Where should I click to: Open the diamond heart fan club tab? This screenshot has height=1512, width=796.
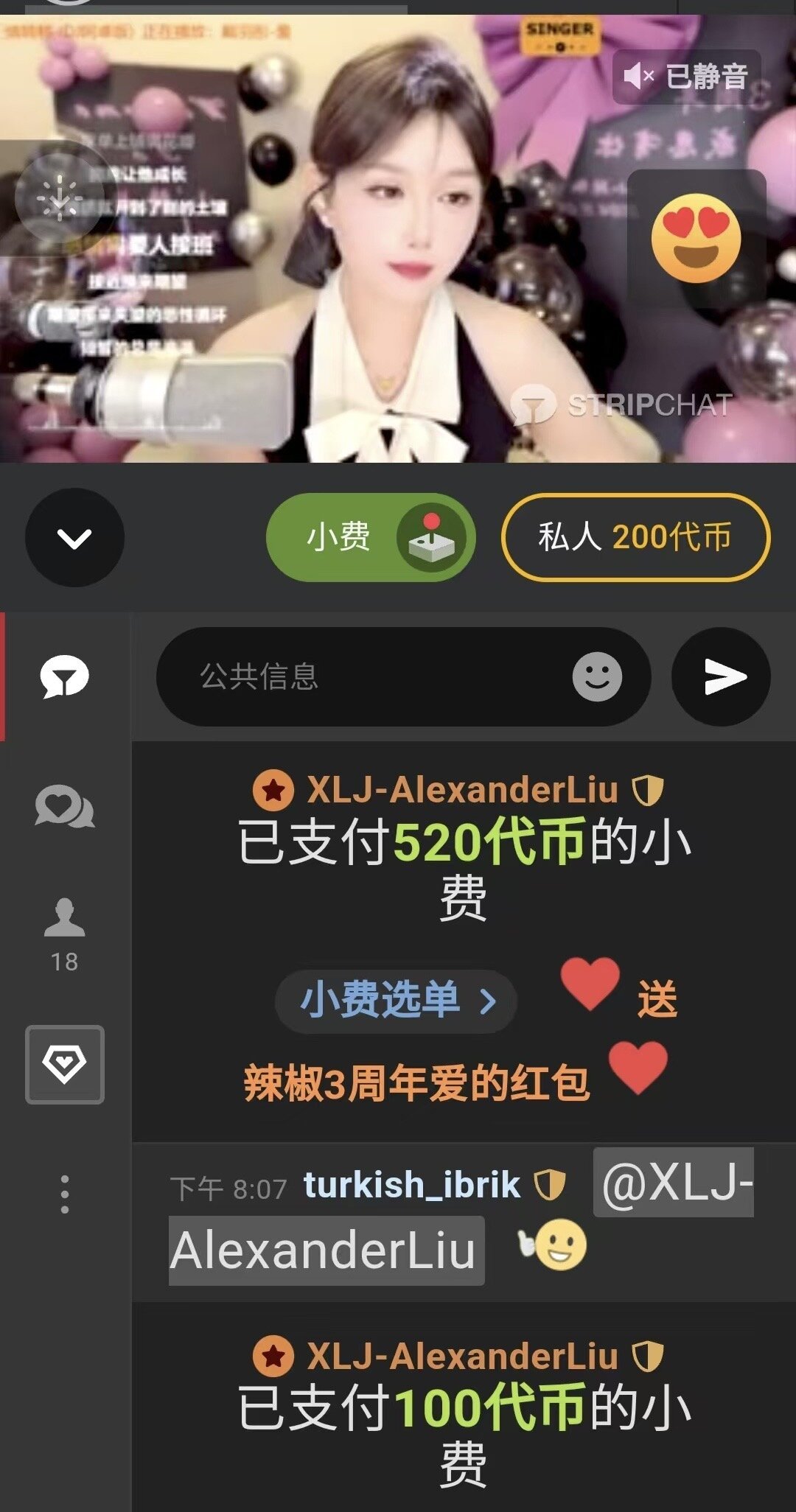tap(65, 1064)
